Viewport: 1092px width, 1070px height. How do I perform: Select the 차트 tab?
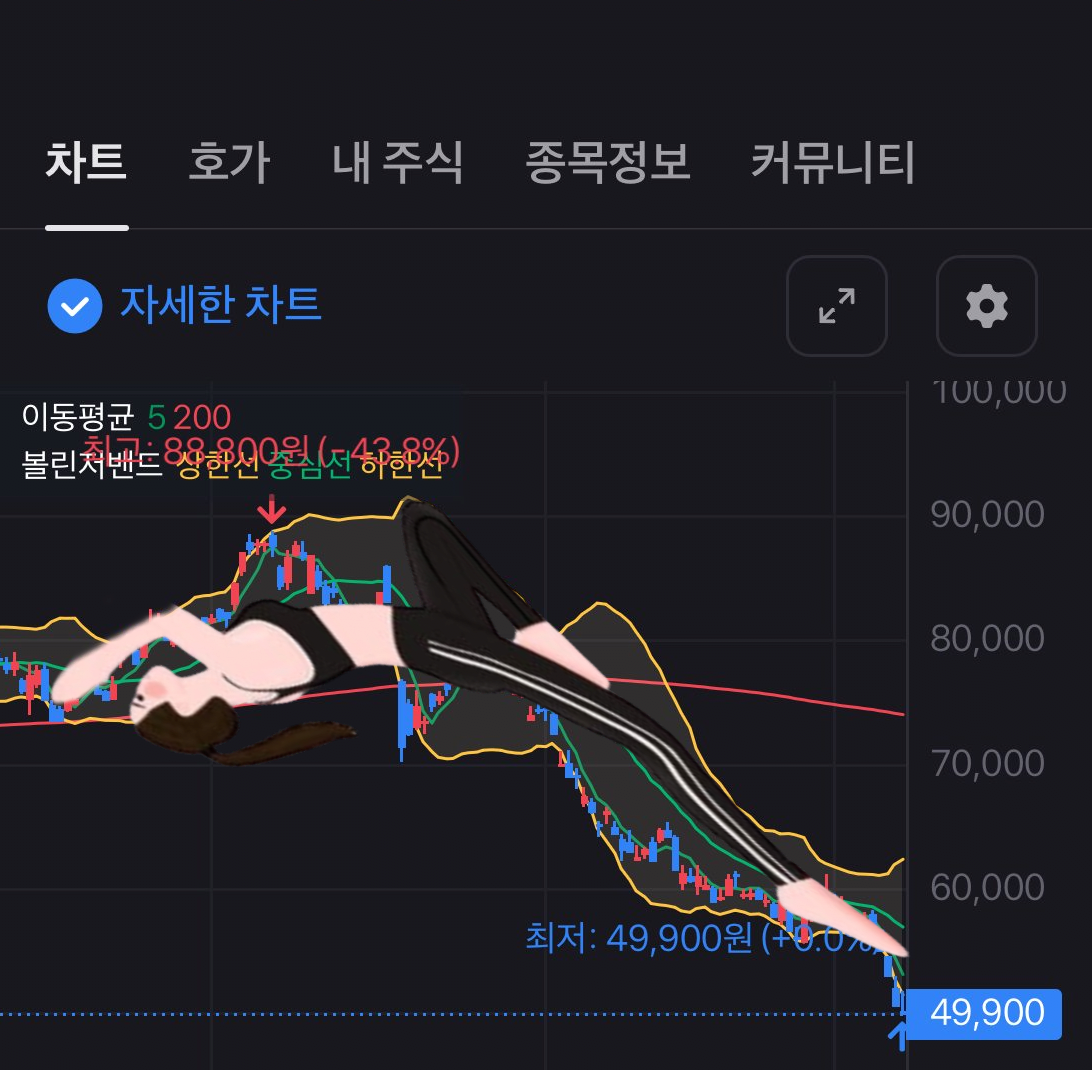click(86, 162)
